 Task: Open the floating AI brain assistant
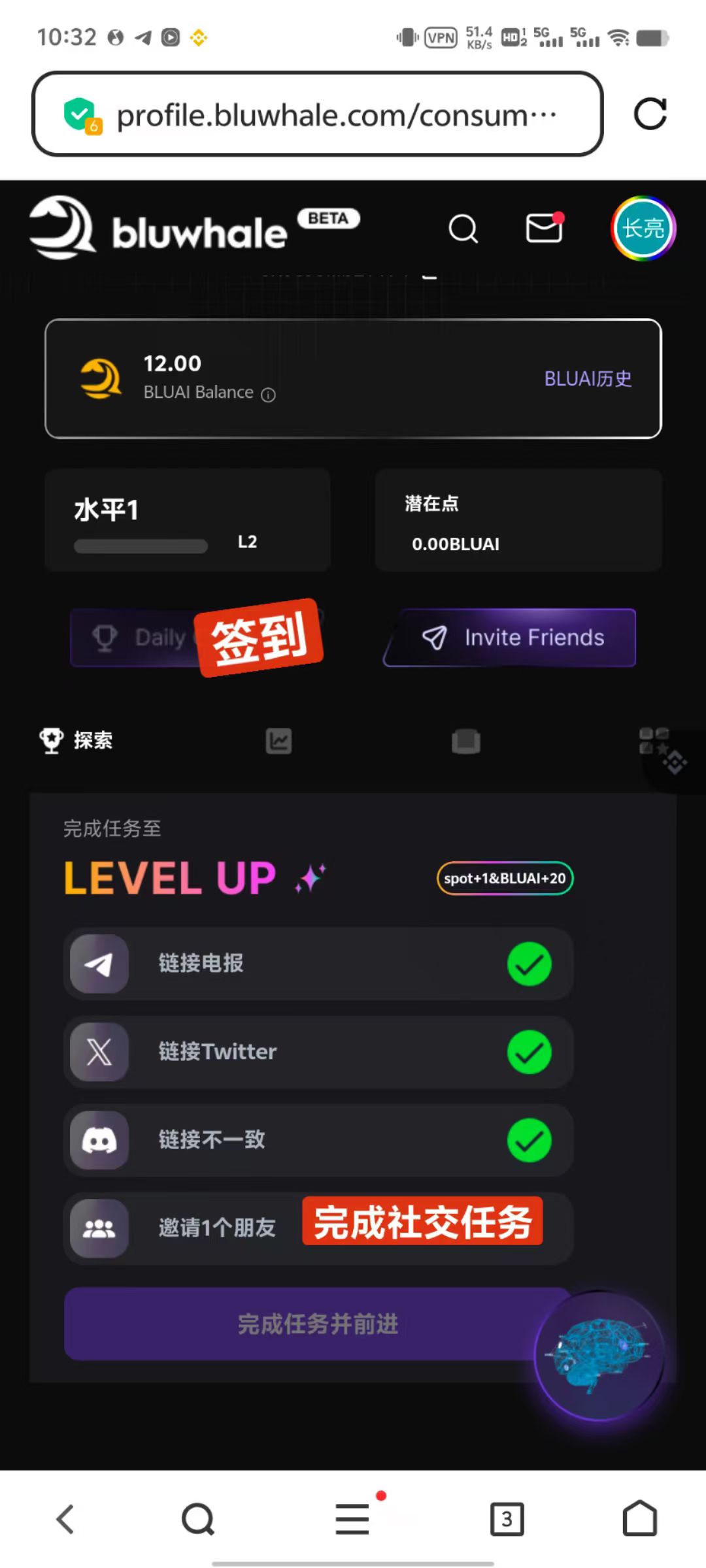pyautogui.click(x=599, y=1356)
